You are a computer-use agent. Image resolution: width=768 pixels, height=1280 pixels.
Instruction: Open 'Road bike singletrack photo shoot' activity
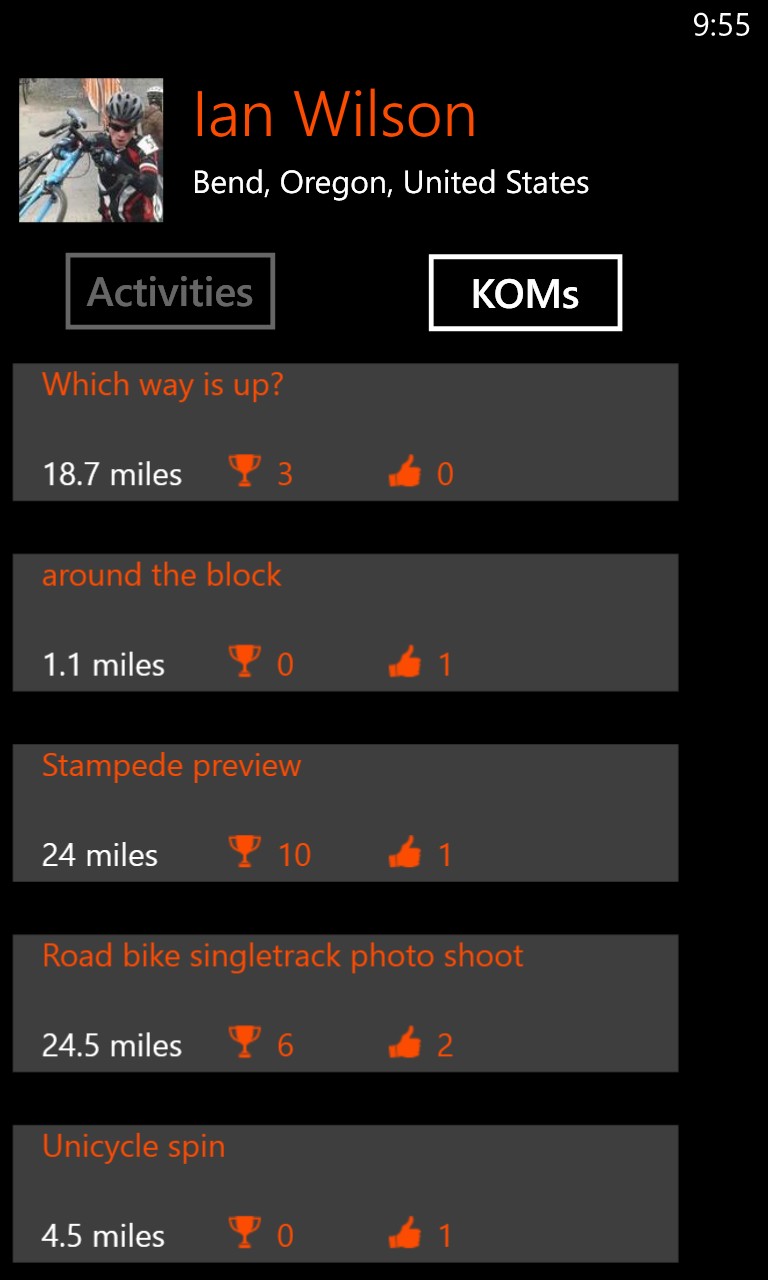tap(345, 1003)
